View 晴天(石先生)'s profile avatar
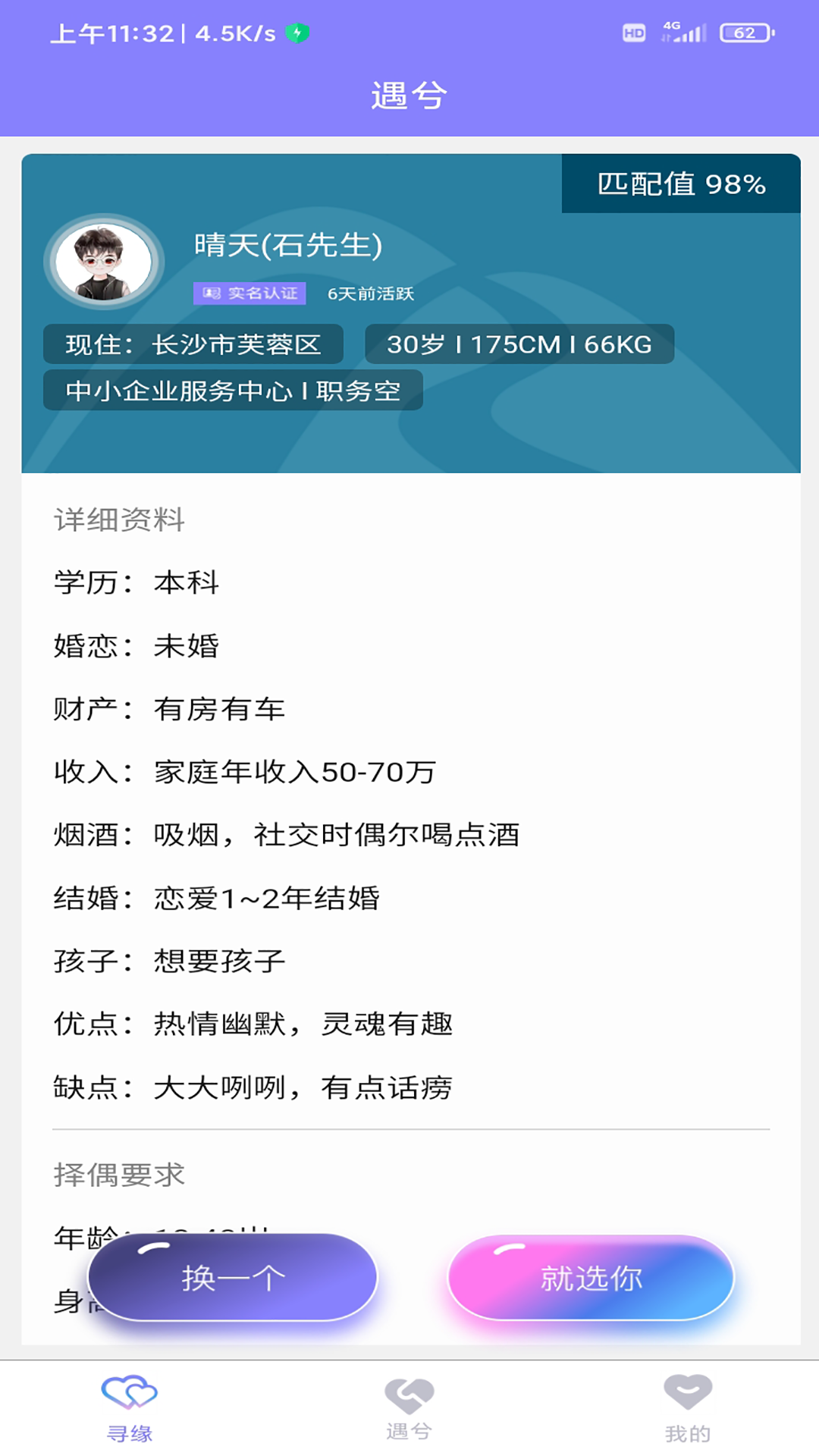The width and height of the screenshot is (819, 1456). click(x=104, y=262)
